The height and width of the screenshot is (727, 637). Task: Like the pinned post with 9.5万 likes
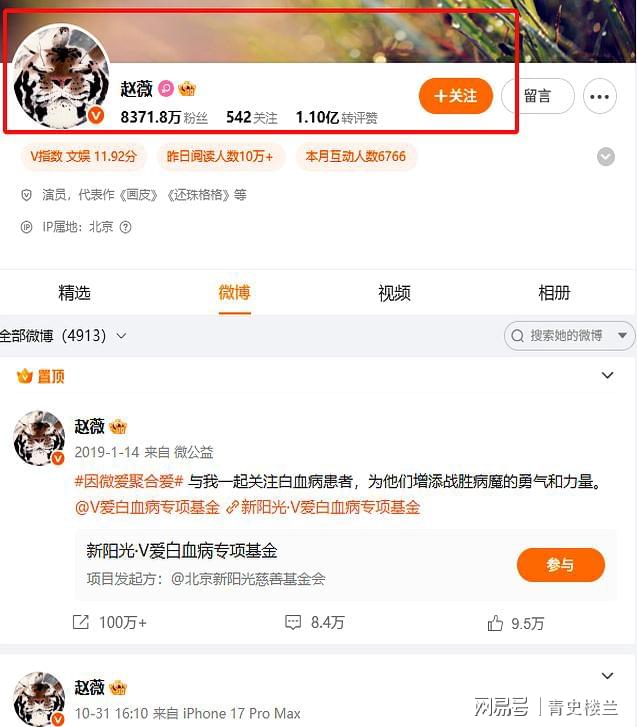coord(515,623)
